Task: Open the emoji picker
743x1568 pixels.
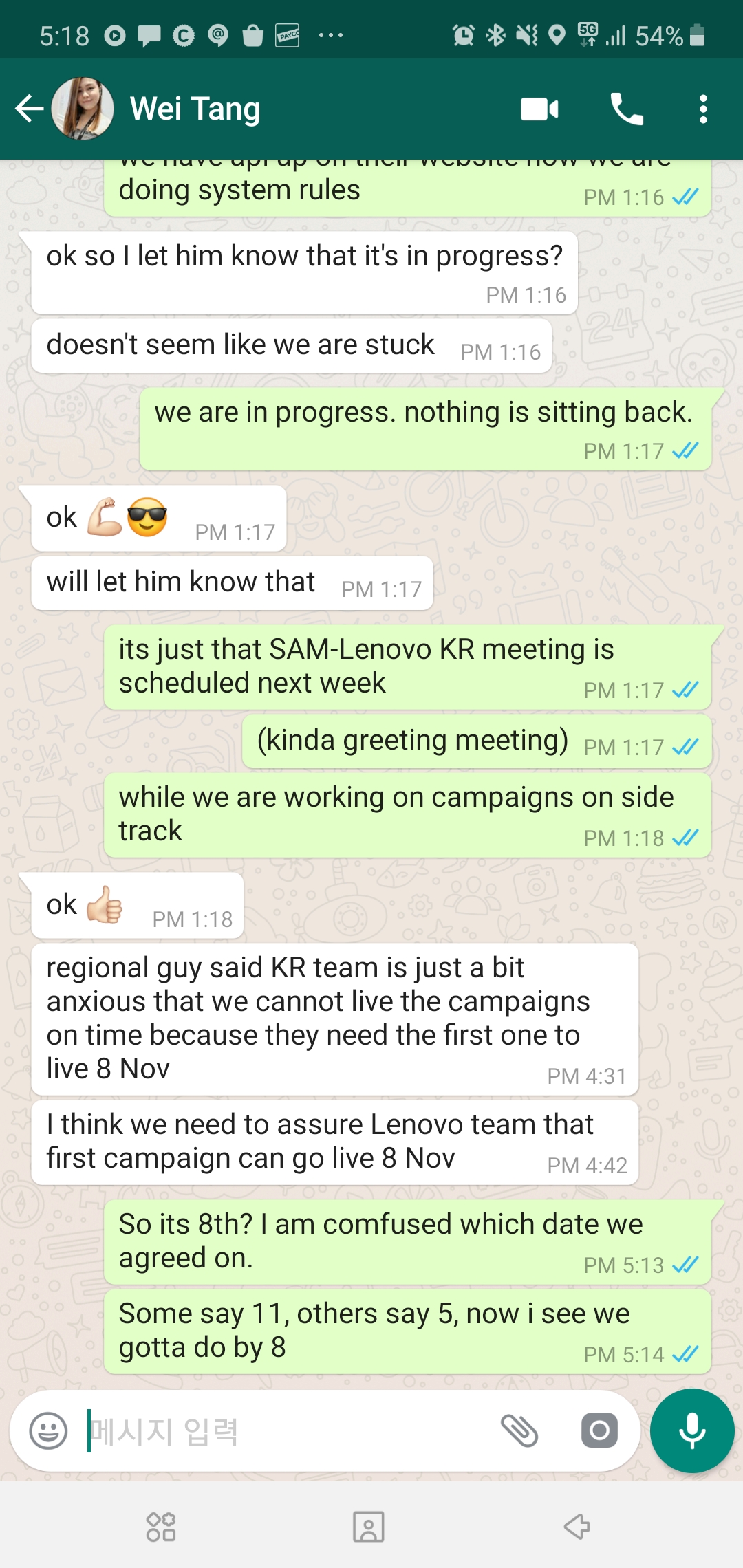Action: pos(48,1431)
